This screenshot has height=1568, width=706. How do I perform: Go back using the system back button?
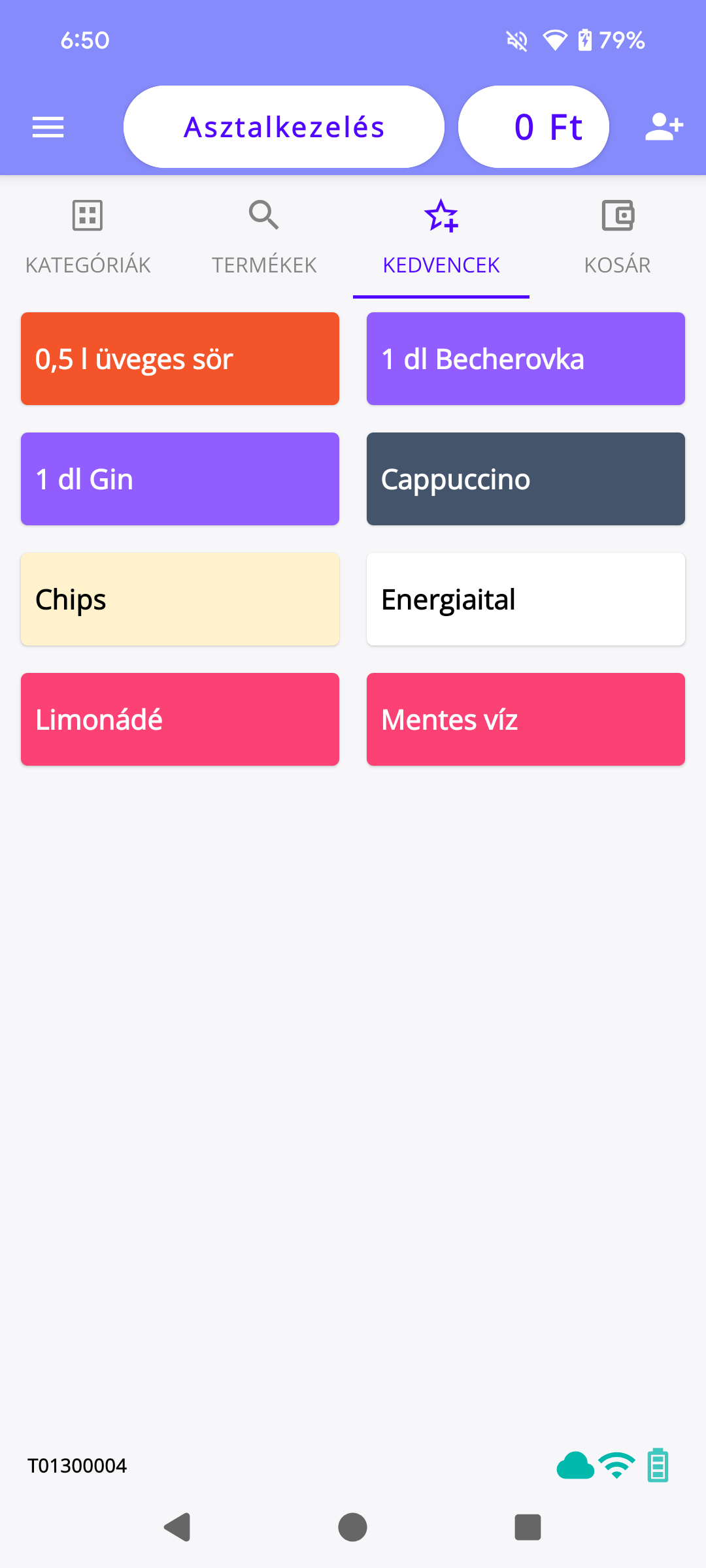click(177, 1527)
